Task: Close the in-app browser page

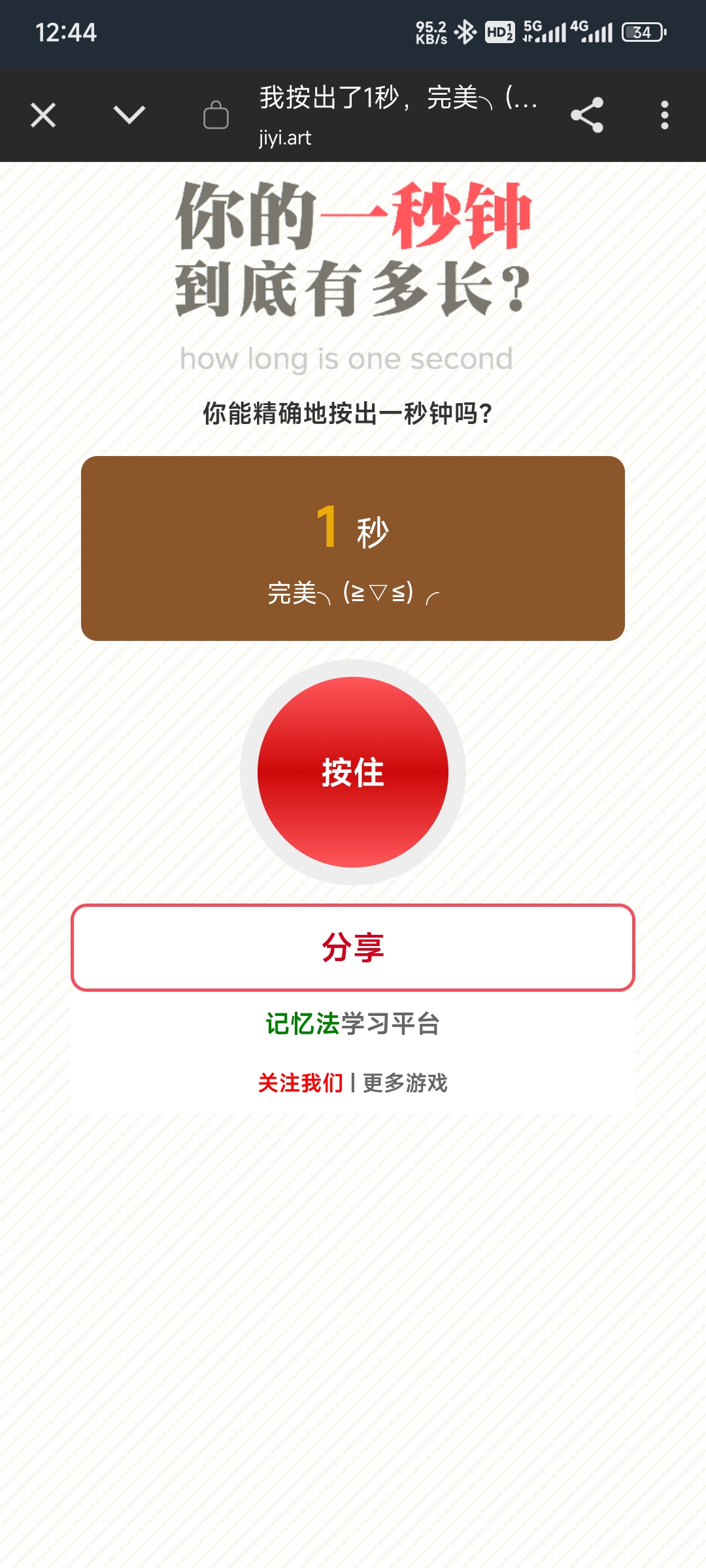Action: (43, 116)
